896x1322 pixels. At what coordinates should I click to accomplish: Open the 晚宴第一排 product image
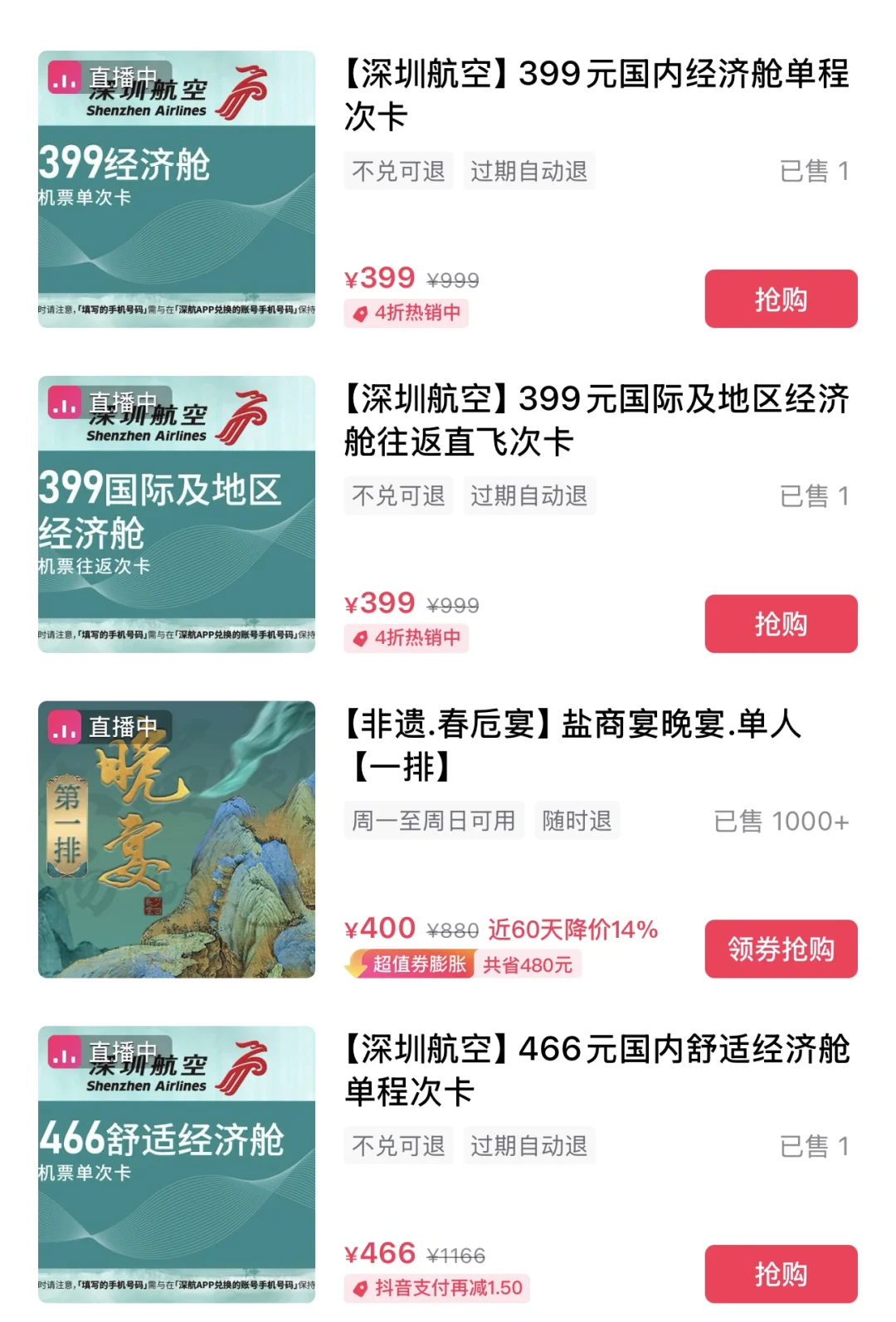point(177,840)
